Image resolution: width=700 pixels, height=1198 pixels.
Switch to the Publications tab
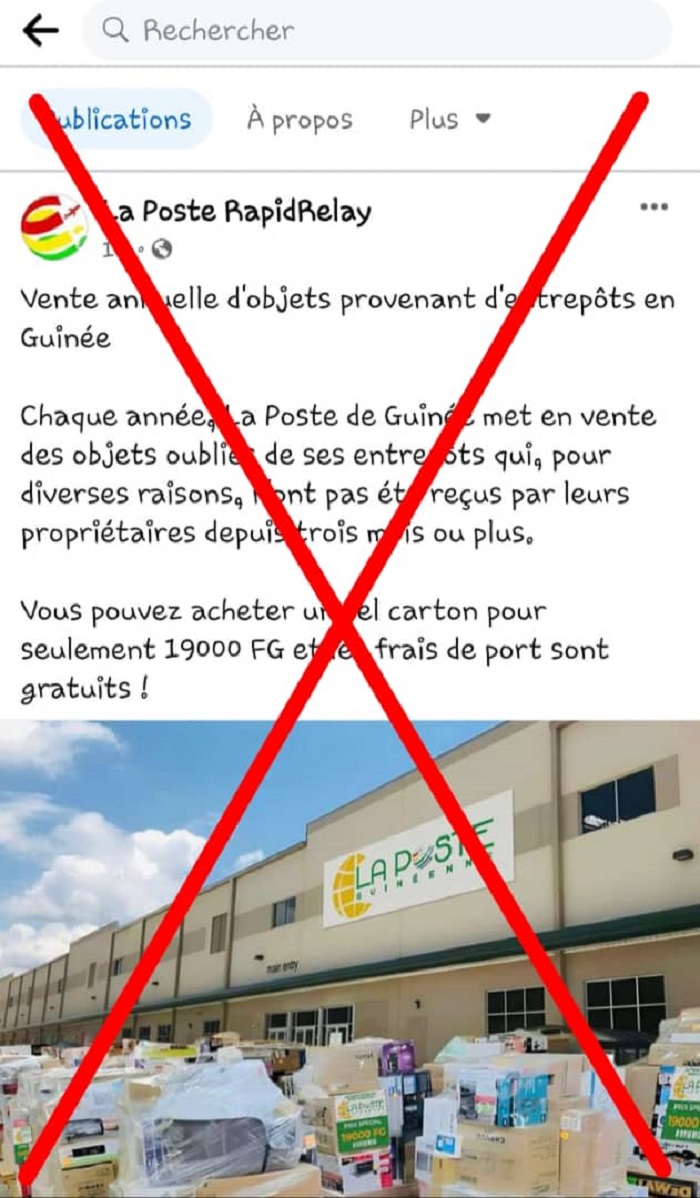coord(116,119)
